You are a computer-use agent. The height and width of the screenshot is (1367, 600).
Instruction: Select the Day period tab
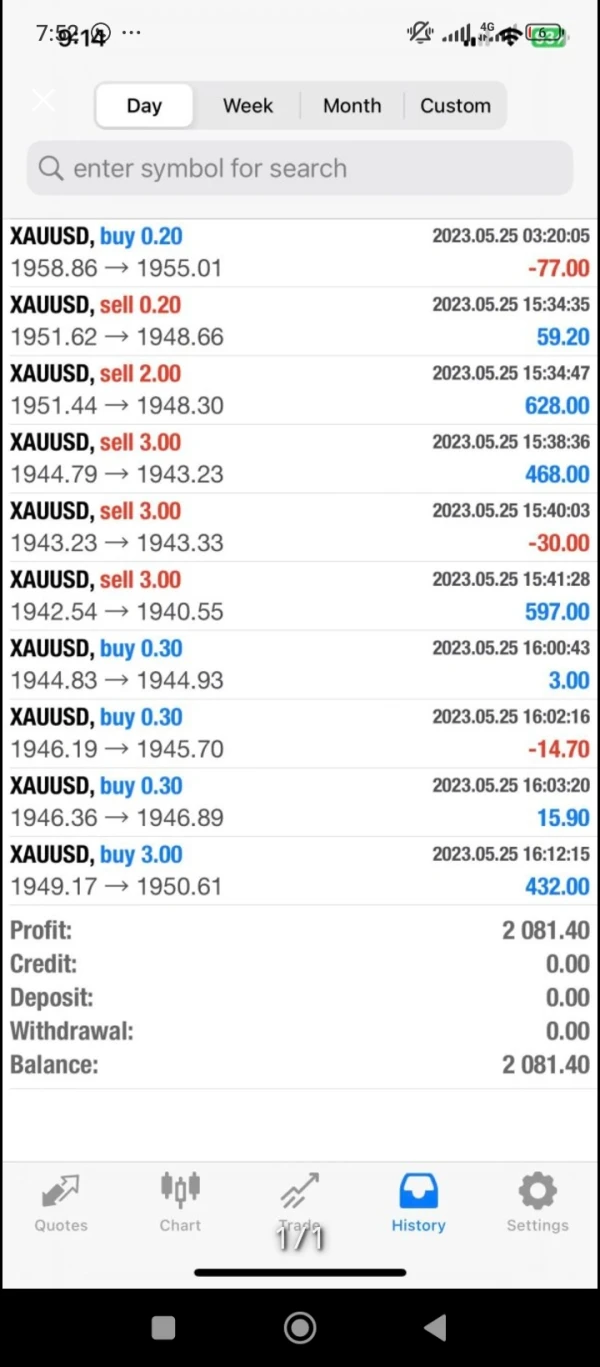(x=144, y=106)
